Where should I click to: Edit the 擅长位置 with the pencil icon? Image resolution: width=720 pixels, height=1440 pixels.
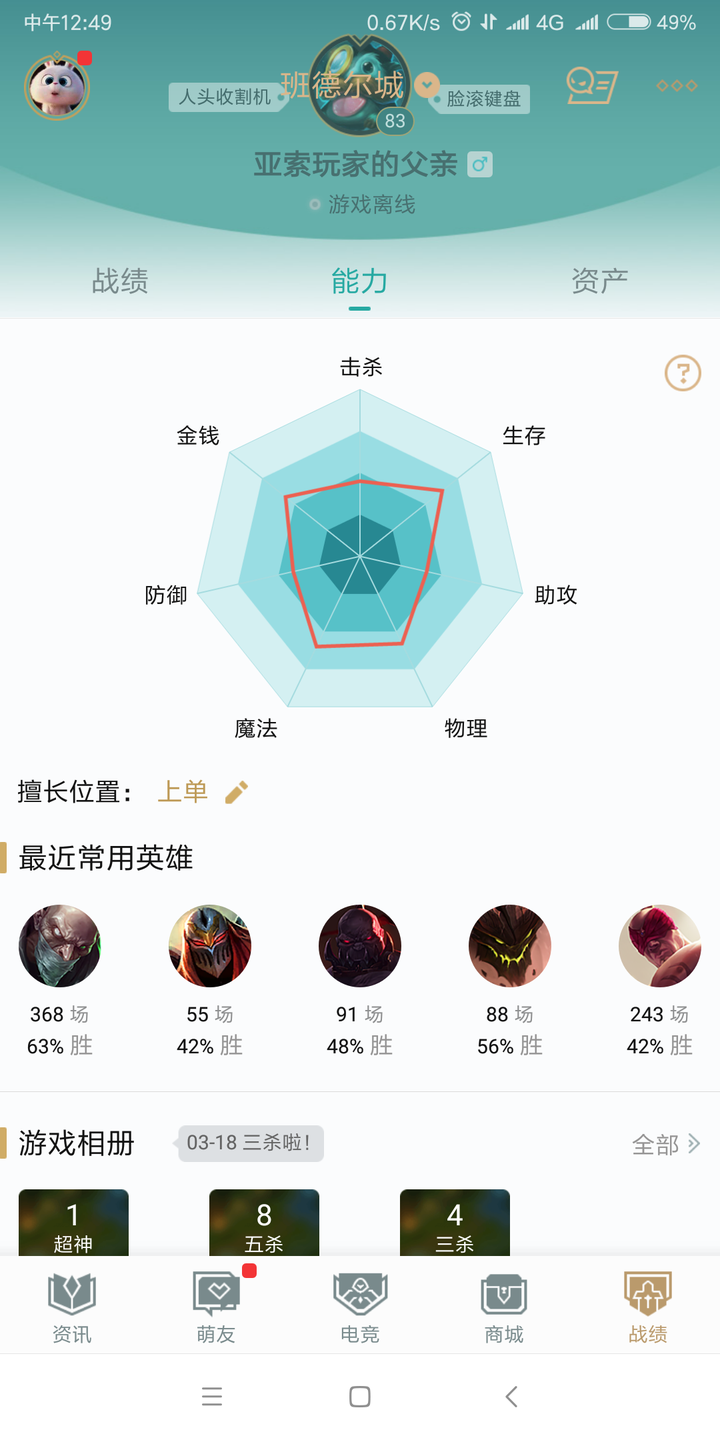coord(237,793)
